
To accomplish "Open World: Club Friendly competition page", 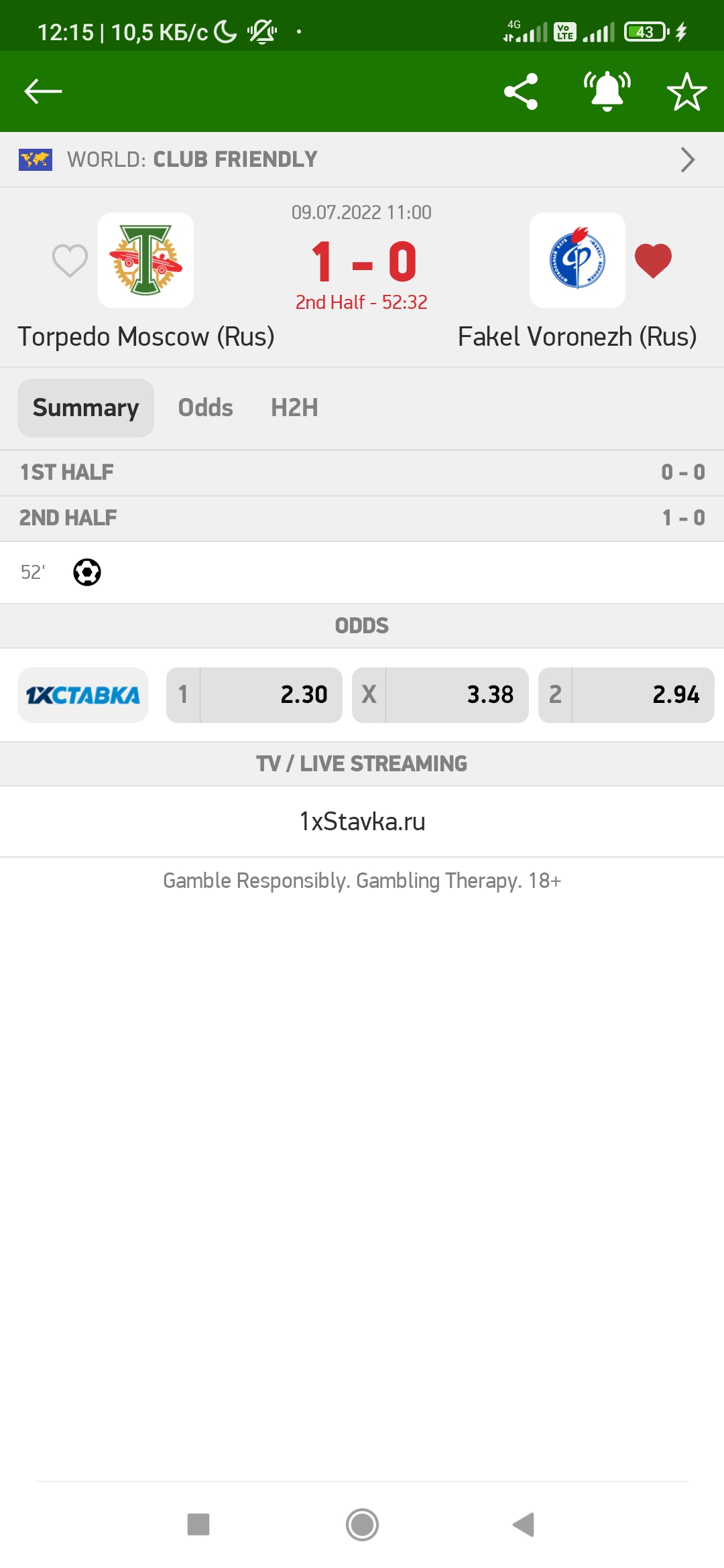I will pos(362,159).
